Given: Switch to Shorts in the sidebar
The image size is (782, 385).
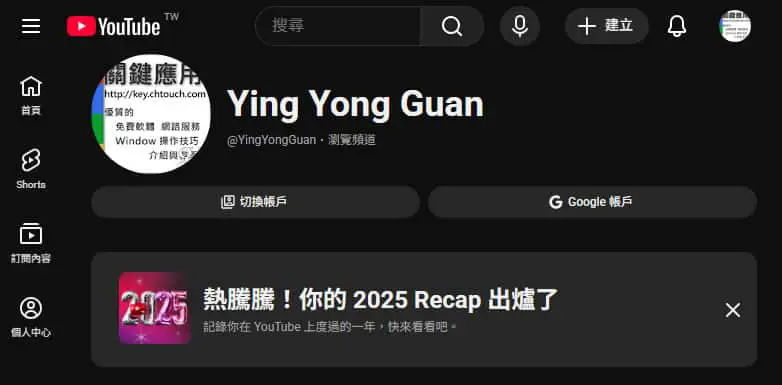Looking at the screenshot, I should click(x=31, y=170).
